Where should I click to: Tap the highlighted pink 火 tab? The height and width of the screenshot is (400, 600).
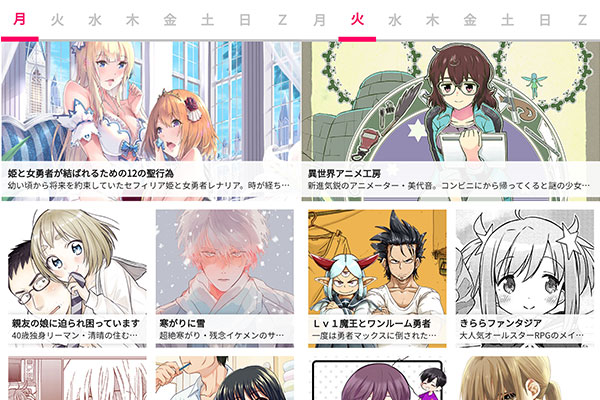click(x=357, y=19)
